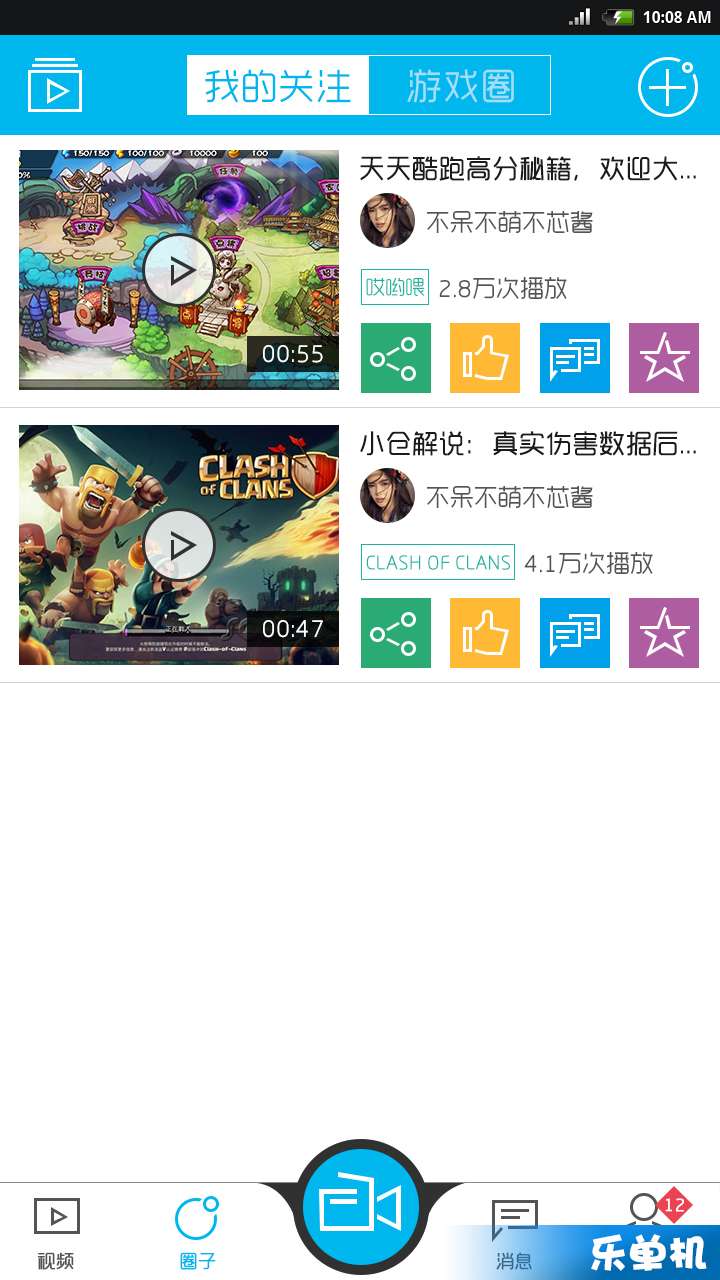Go to the 视频 tab
The height and width of the screenshot is (1280, 720).
pos(56,1232)
